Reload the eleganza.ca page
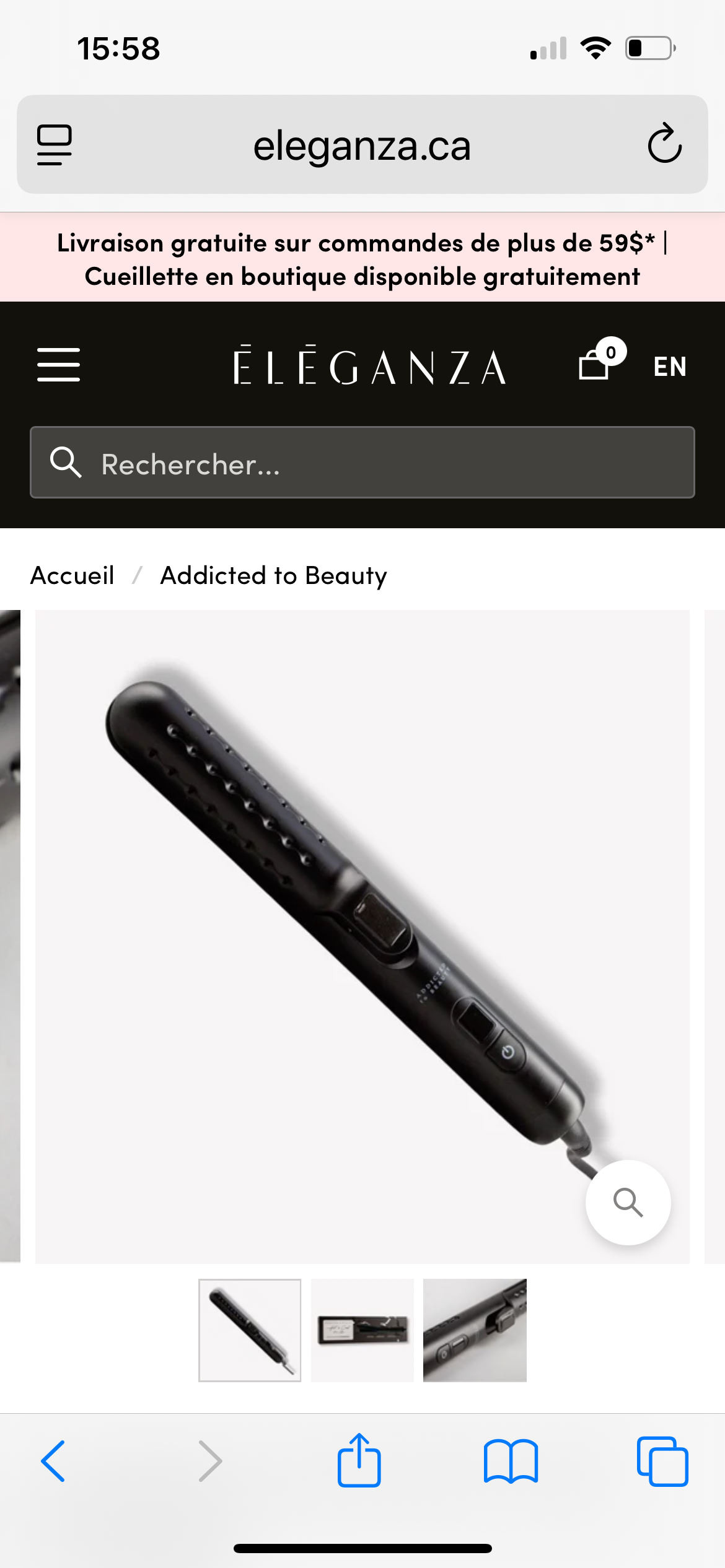This screenshot has width=725, height=1568. pos(664,144)
